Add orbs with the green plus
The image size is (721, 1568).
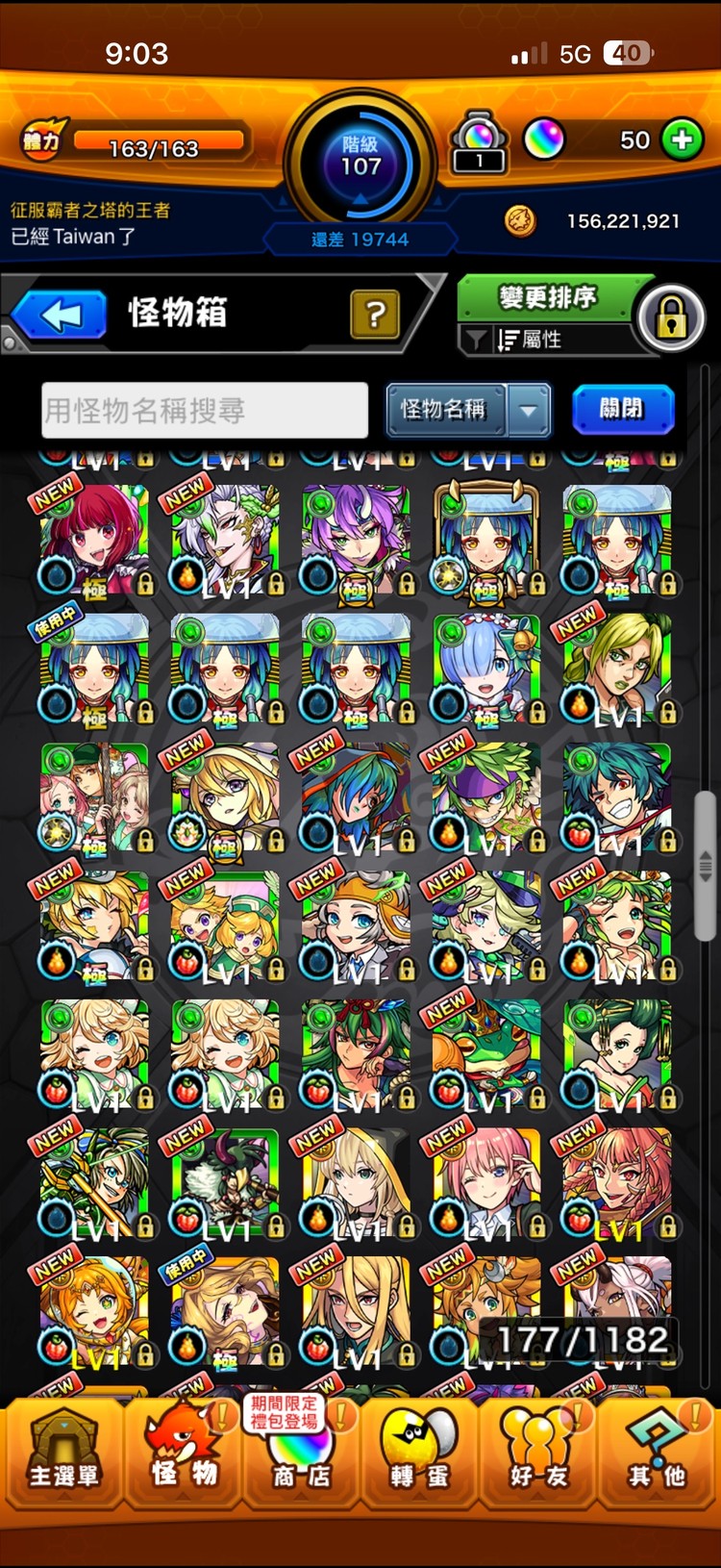(x=682, y=139)
